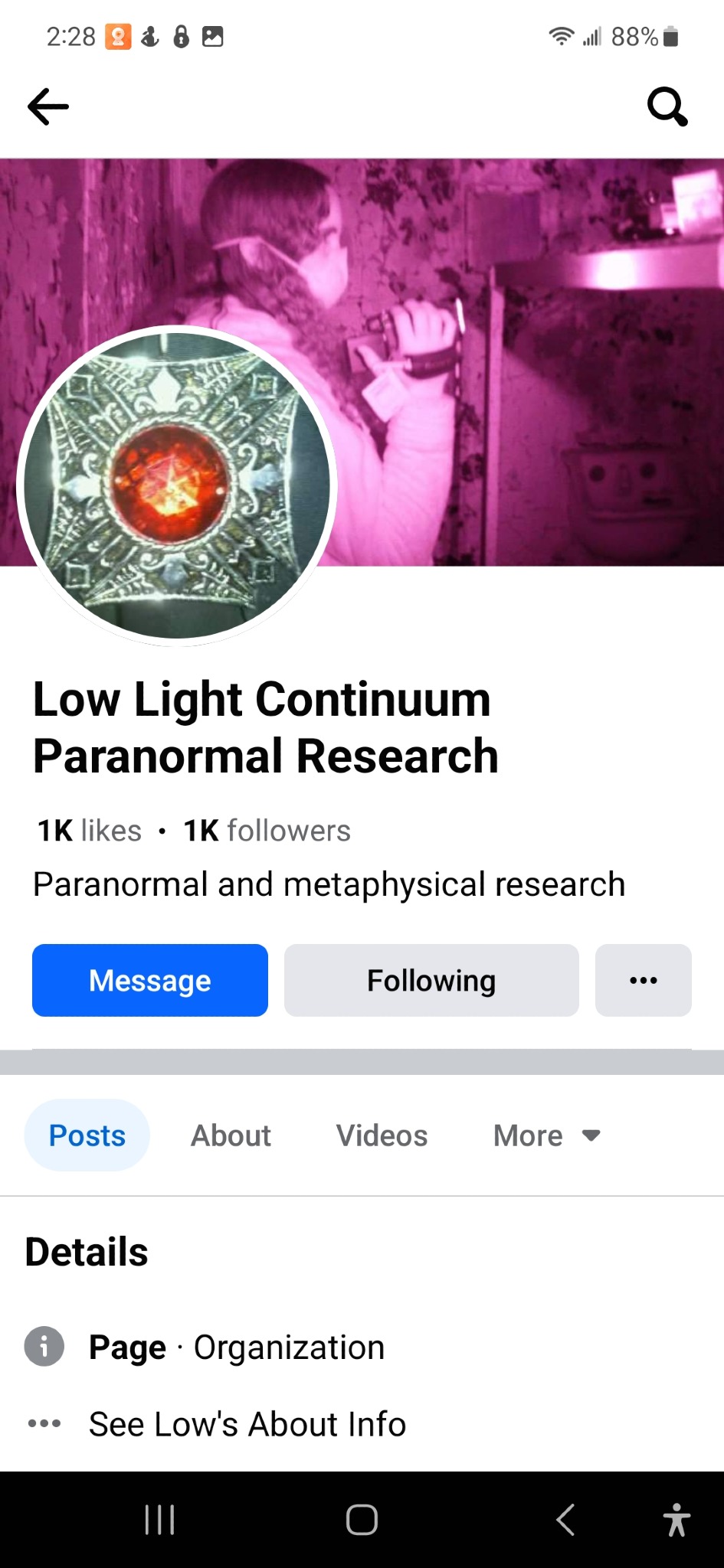Go back using the top arrow
Screen dimensions: 724x1568
[x=48, y=106]
